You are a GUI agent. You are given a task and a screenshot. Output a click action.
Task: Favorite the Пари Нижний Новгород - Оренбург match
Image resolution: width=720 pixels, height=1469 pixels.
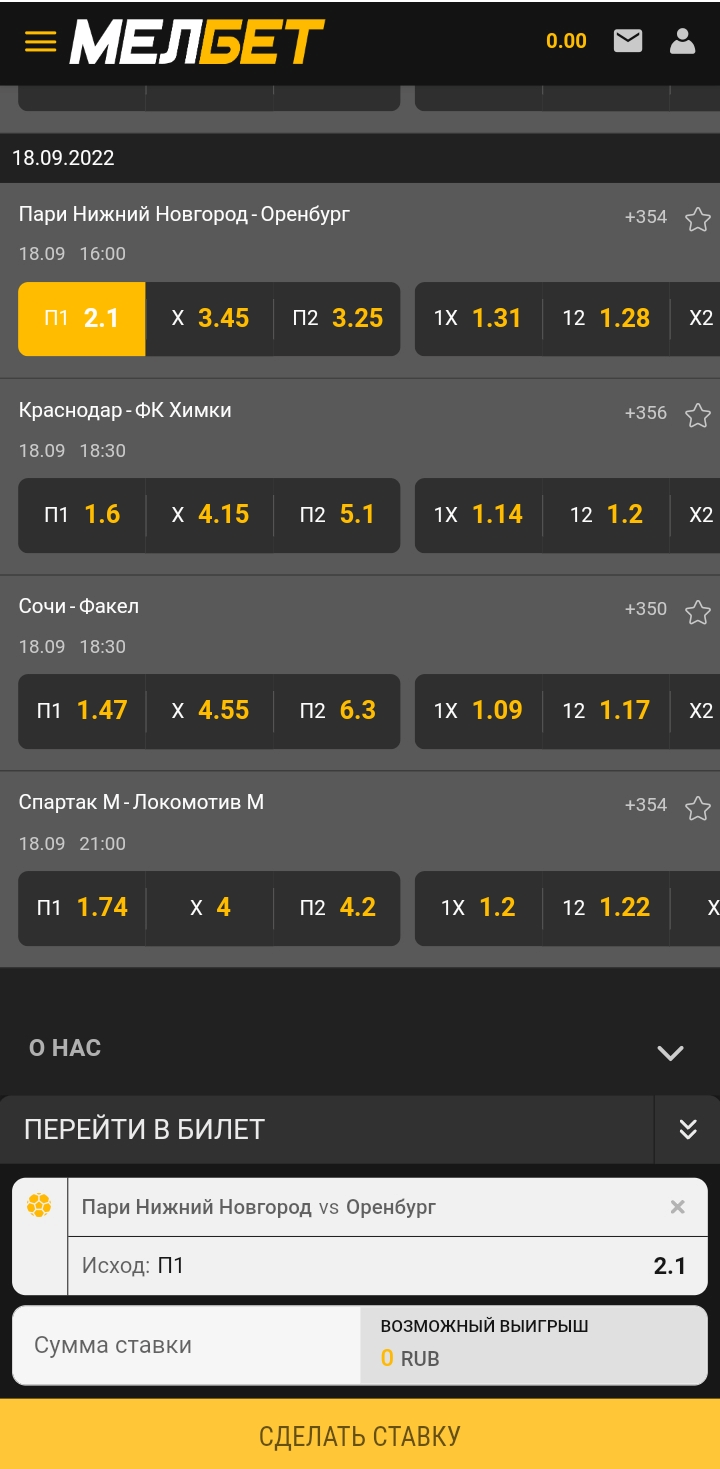[x=697, y=219]
